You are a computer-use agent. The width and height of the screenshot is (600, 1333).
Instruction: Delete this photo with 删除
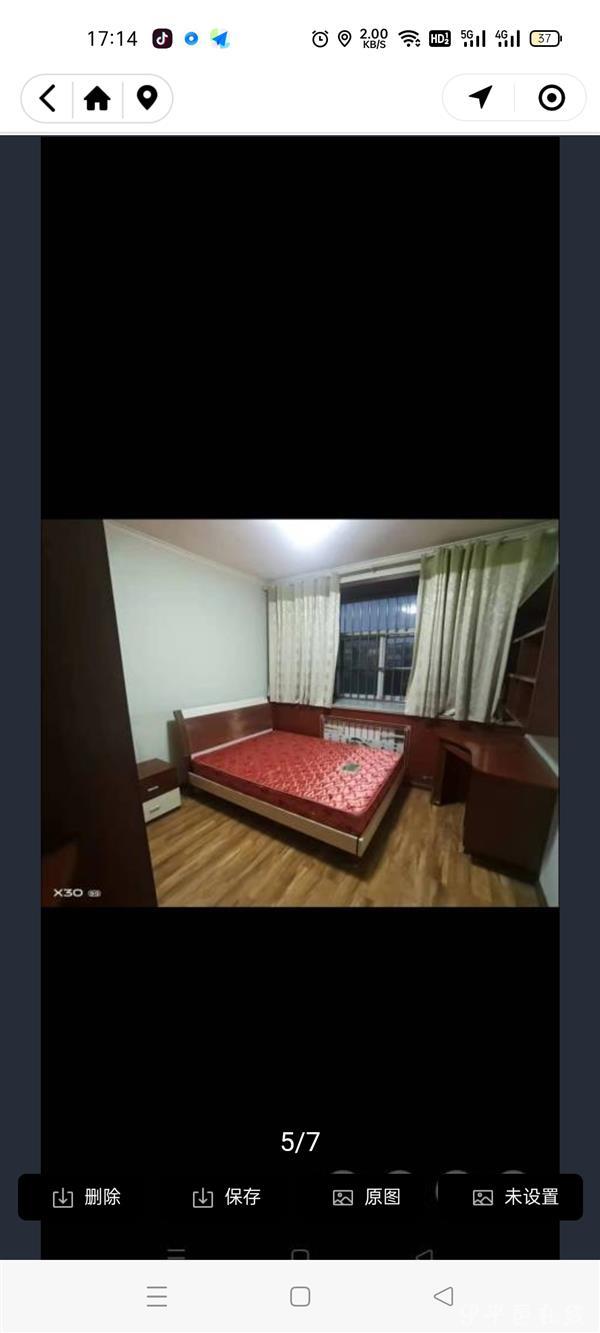pyautogui.click(x=87, y=1197)
